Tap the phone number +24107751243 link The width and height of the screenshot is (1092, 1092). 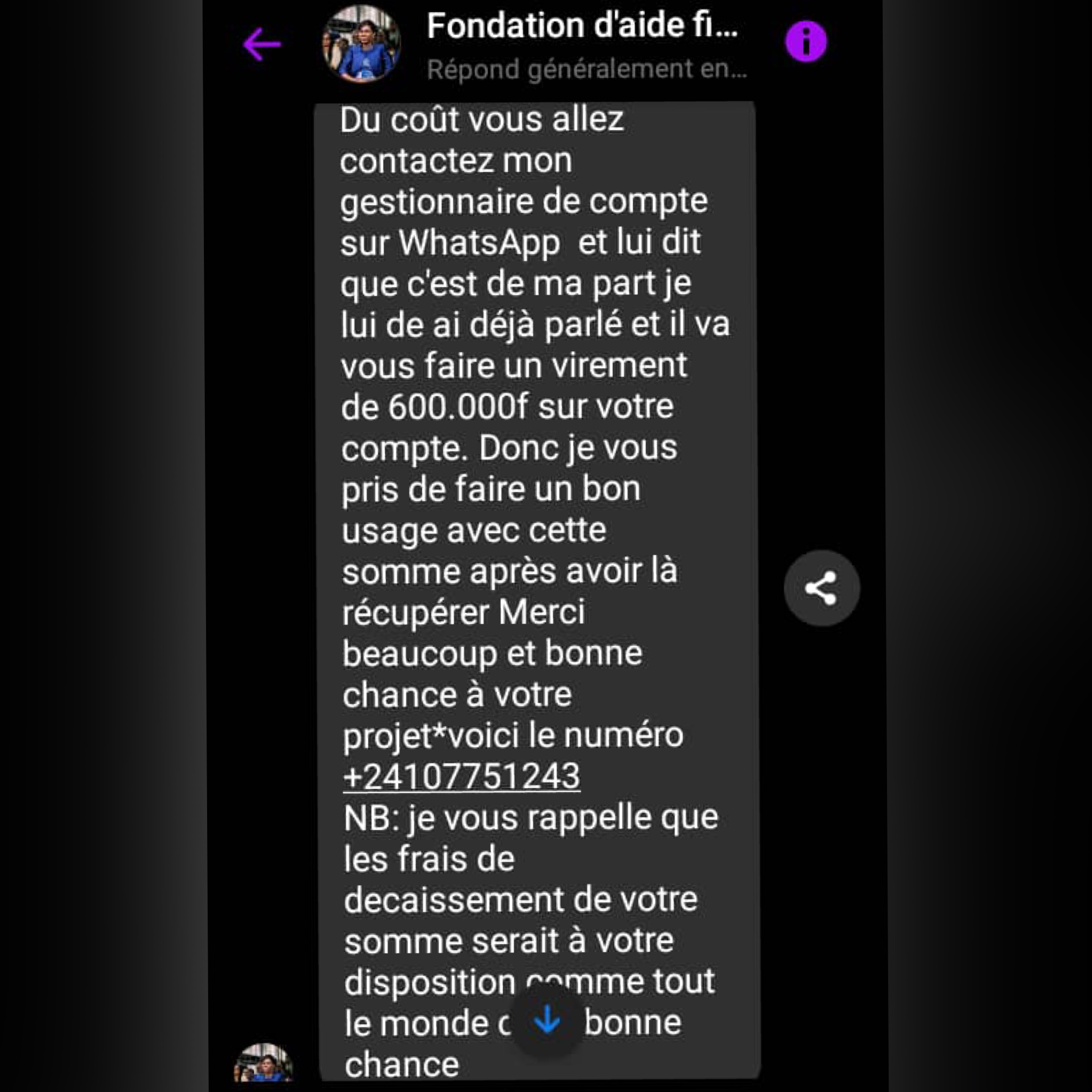(461, 776)
